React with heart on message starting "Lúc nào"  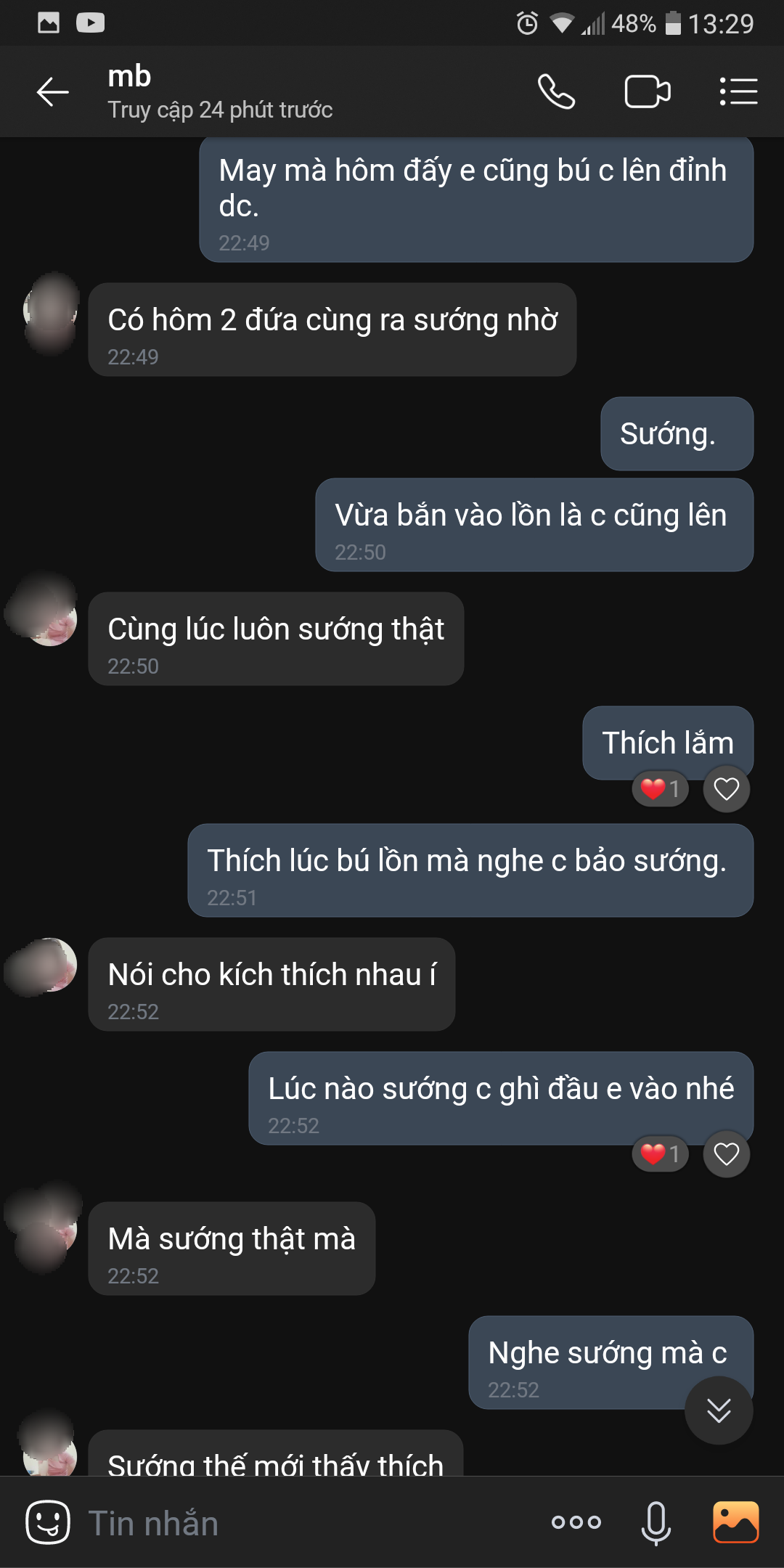[726, 1154]
